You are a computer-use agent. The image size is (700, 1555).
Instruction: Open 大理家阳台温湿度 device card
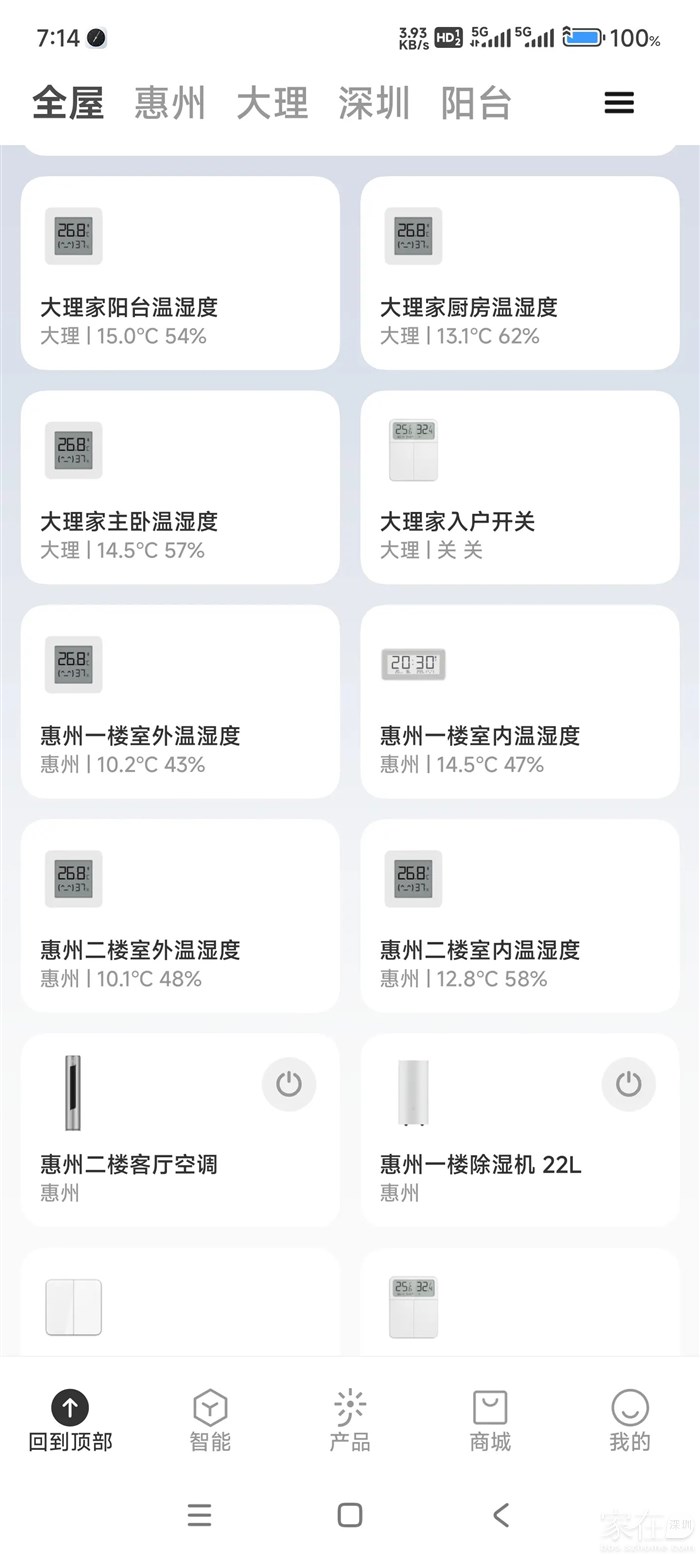point(180,274)
